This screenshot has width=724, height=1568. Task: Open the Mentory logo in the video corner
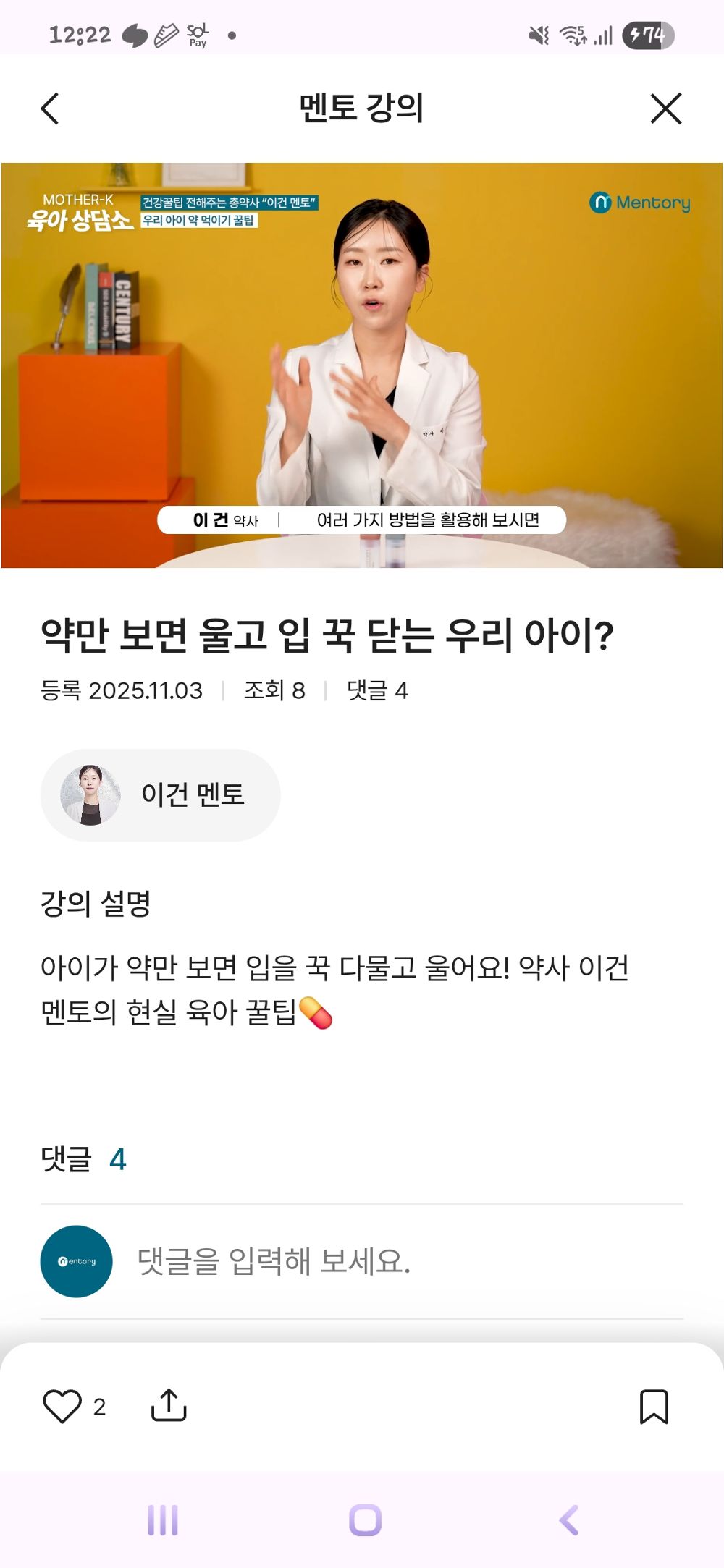click(x=638, y=203)
